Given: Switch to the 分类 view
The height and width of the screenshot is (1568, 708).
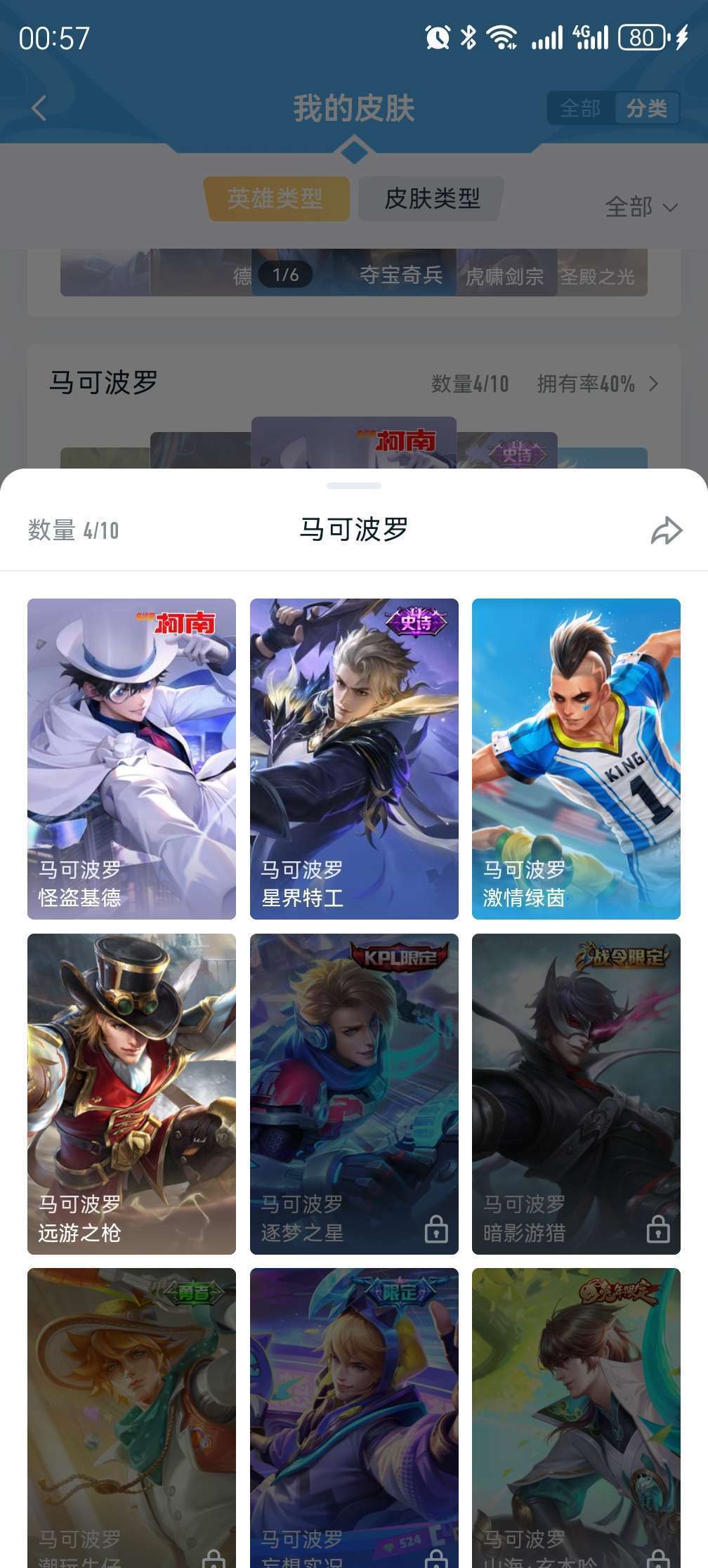Looking at the screenshot, I should tap(646, 108).
